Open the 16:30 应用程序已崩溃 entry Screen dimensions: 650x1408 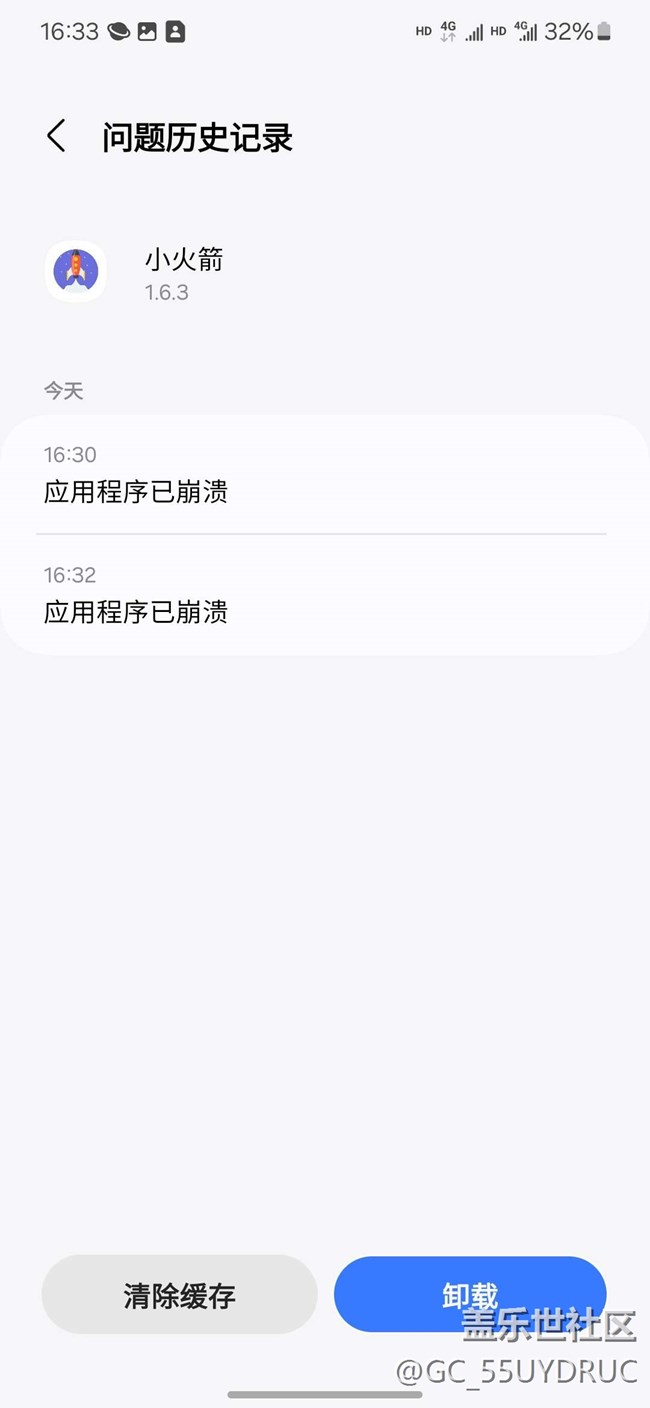pos(325,475)
